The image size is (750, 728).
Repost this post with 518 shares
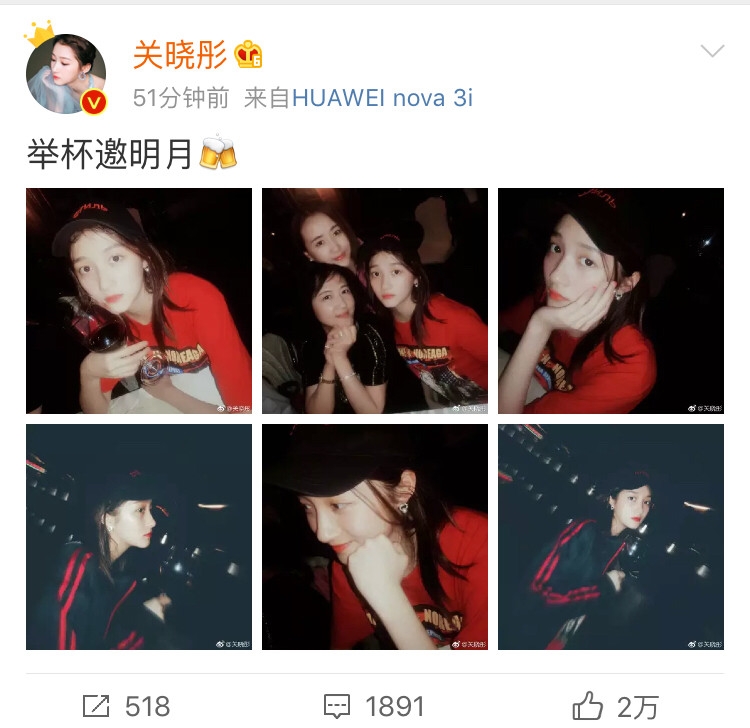click(x=125, y=705)
